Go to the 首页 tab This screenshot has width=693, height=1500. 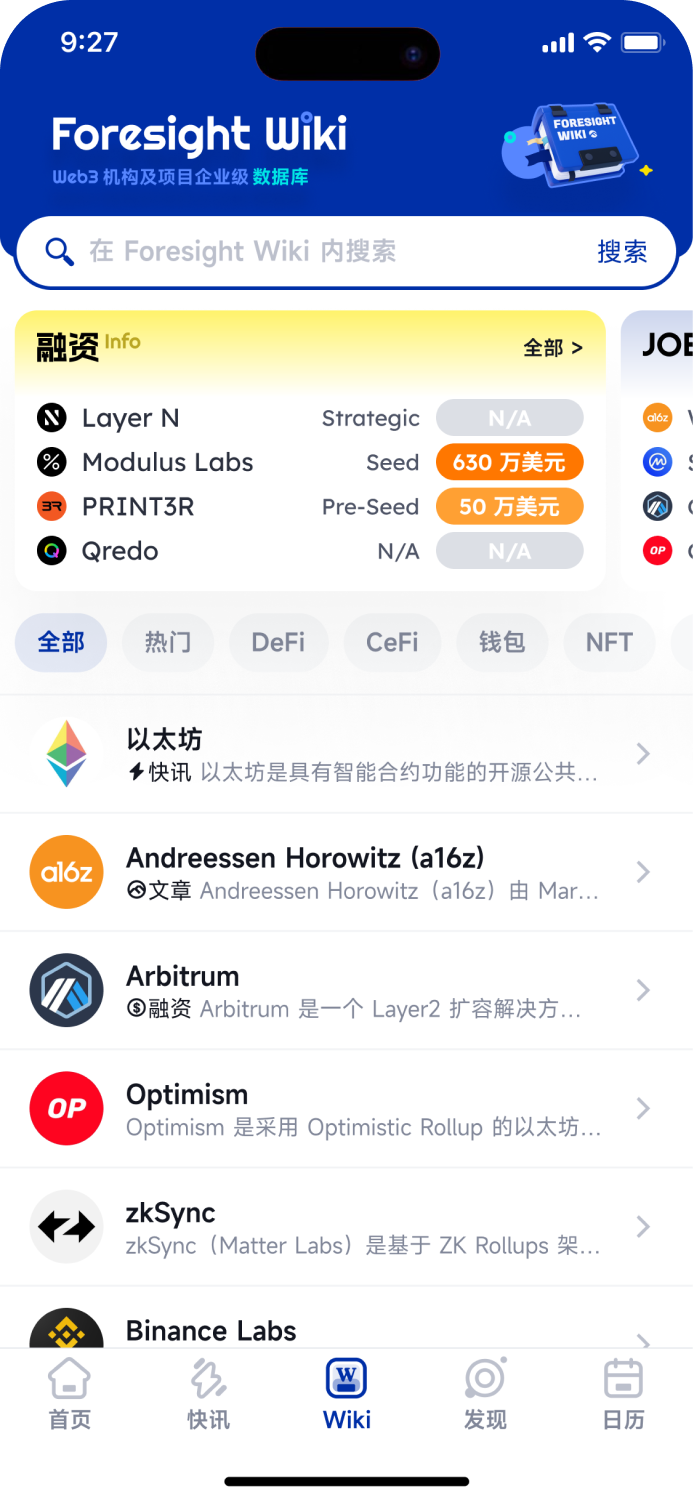pos(70,1394)
